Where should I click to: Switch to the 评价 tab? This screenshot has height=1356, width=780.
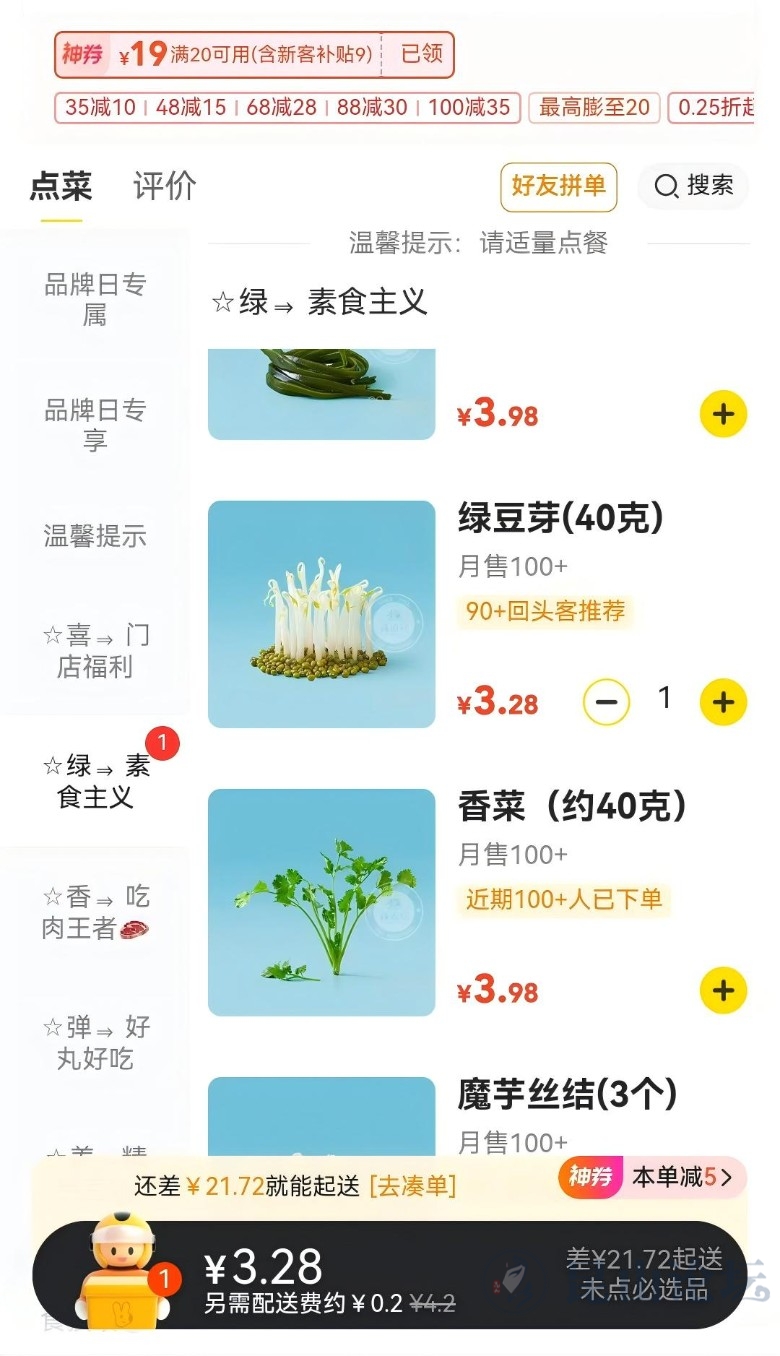pos(164,186)
